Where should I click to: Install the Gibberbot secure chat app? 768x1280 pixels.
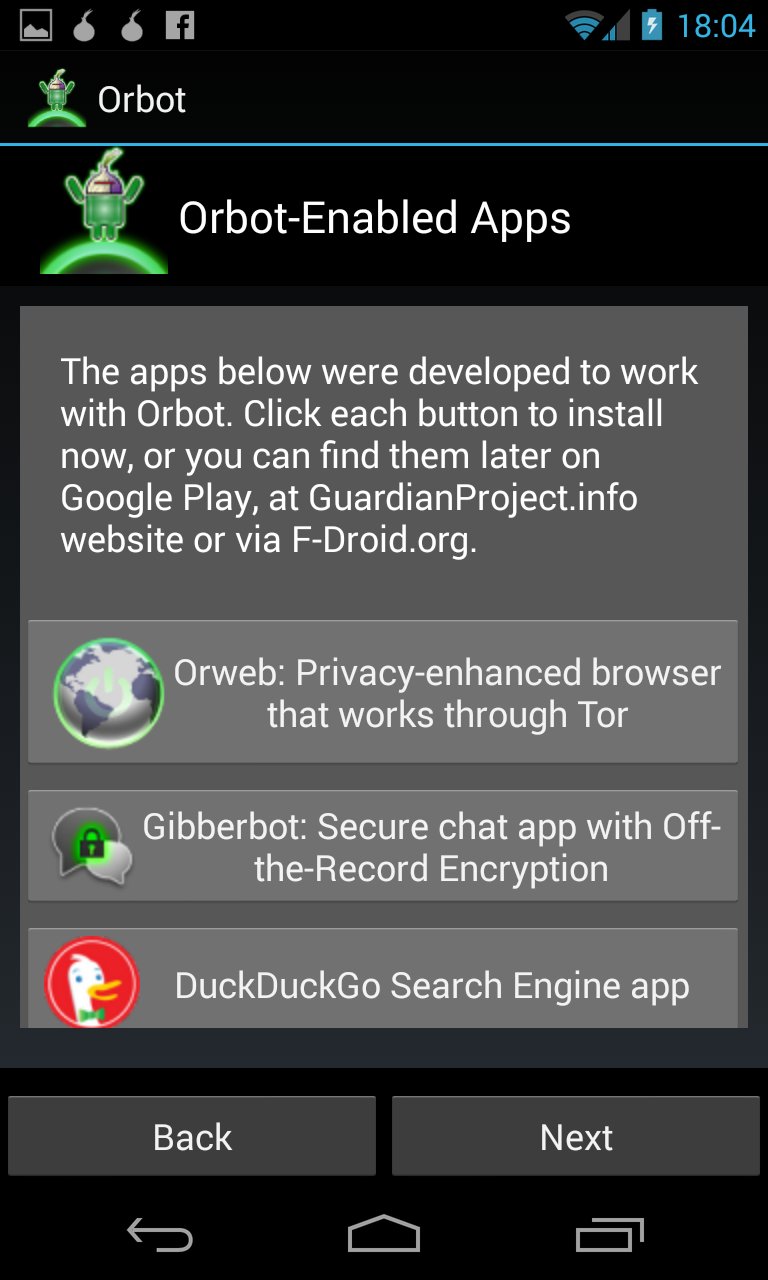pos(383,846)
